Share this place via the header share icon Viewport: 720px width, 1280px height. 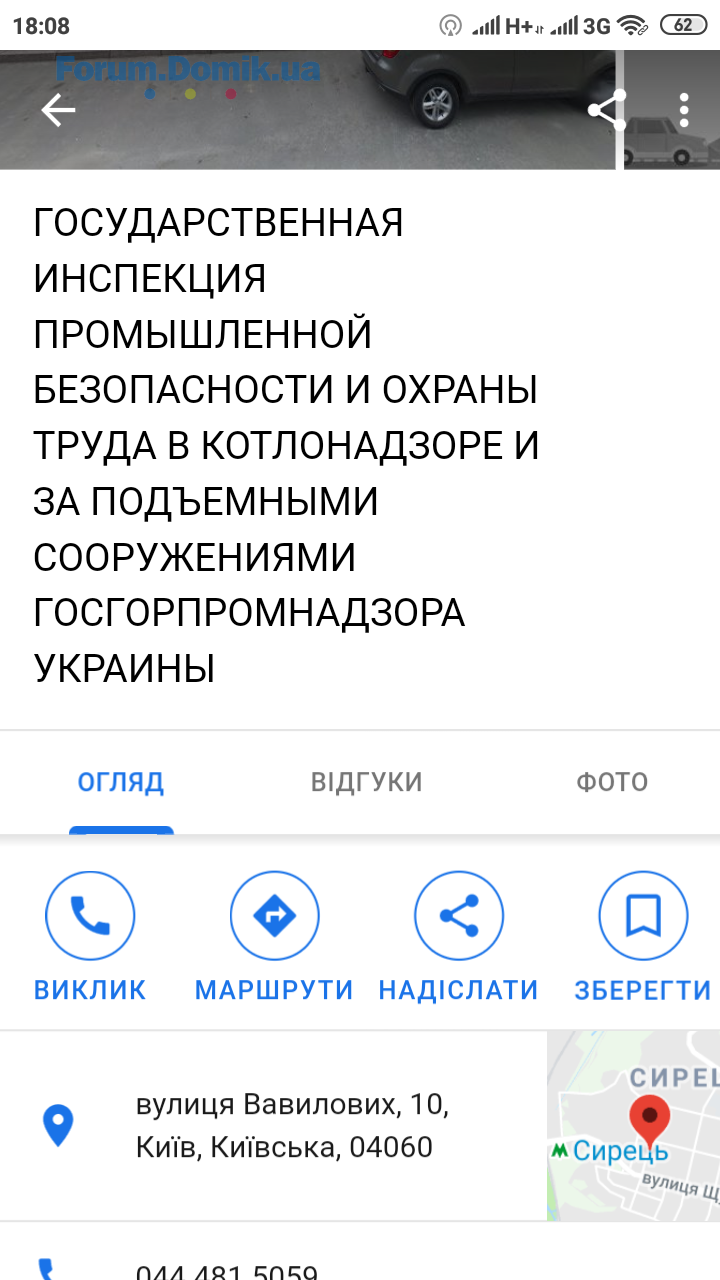pos(607,110)
